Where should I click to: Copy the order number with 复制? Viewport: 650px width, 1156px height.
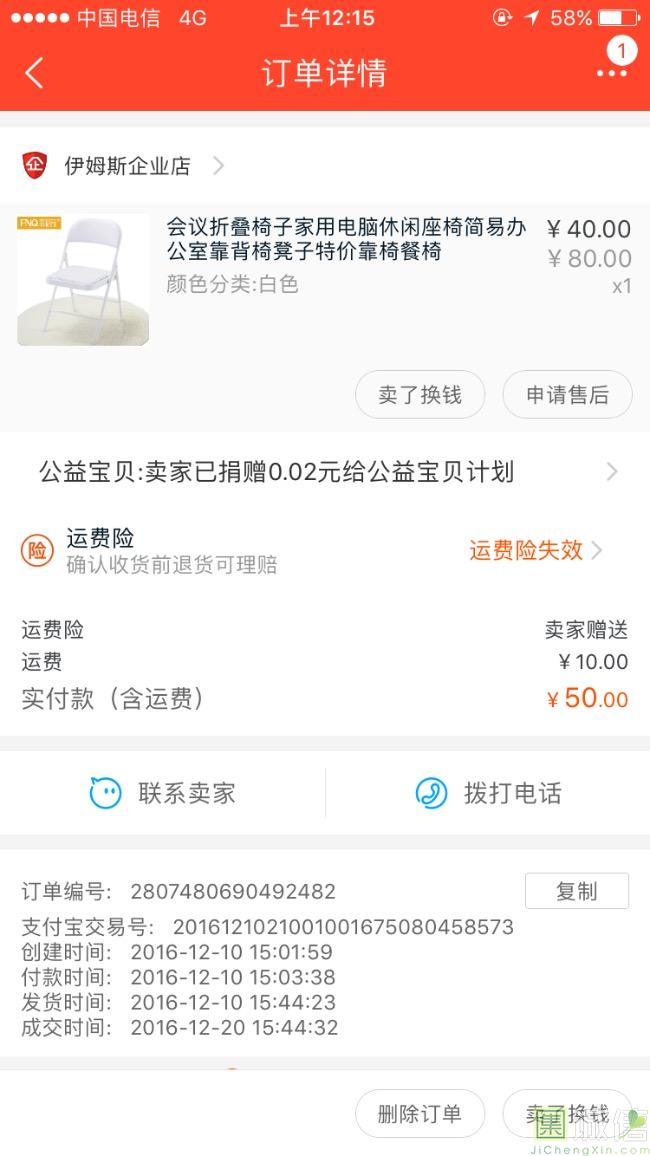pos(576,891)
